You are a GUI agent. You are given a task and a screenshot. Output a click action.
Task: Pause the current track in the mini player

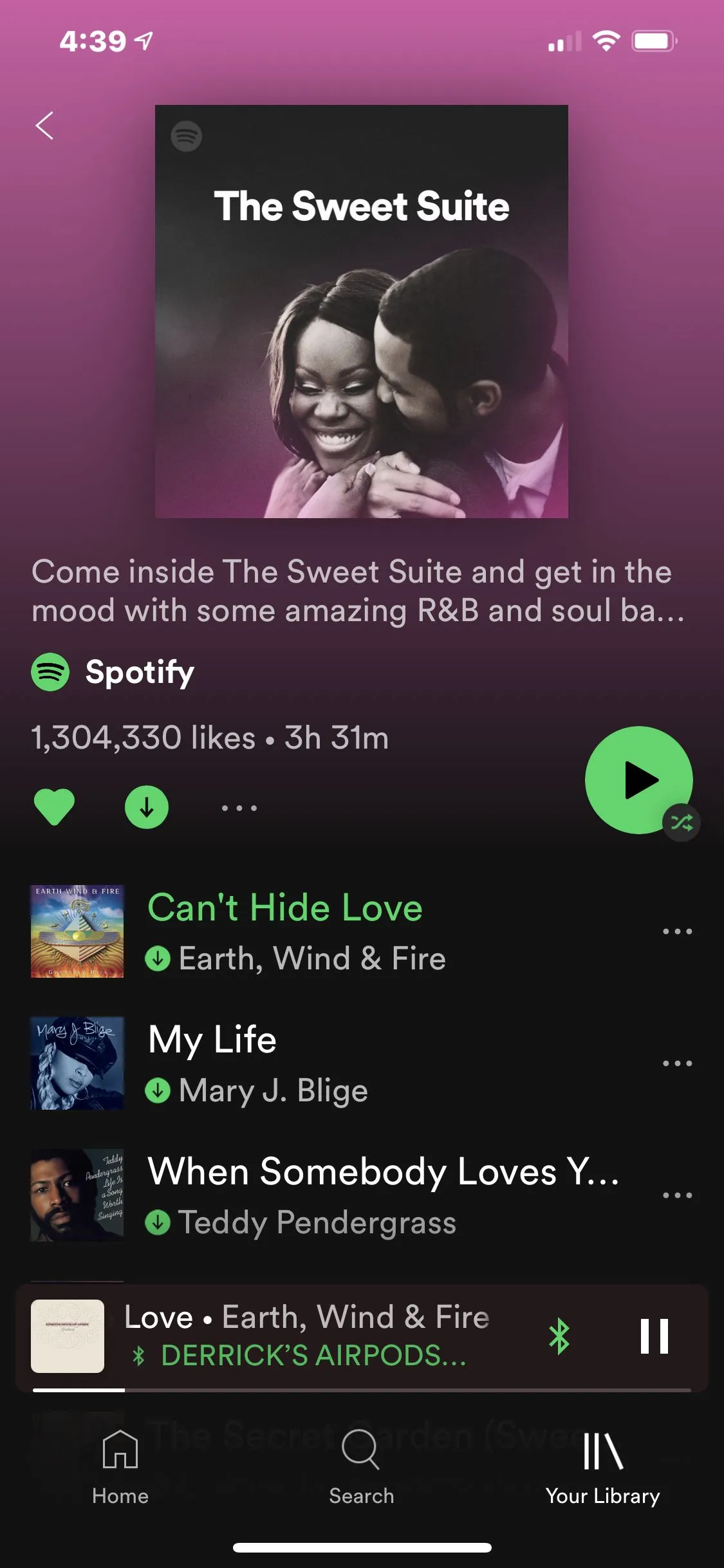654,1336
